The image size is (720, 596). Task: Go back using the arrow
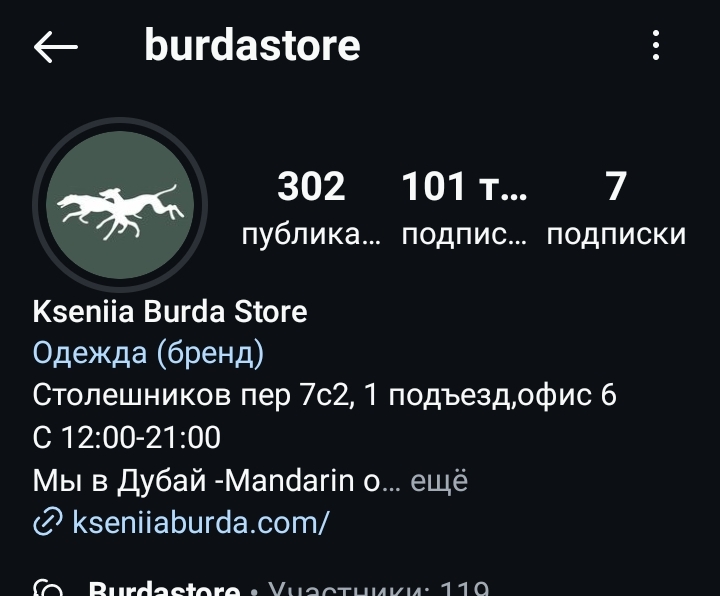pos(55,46)
